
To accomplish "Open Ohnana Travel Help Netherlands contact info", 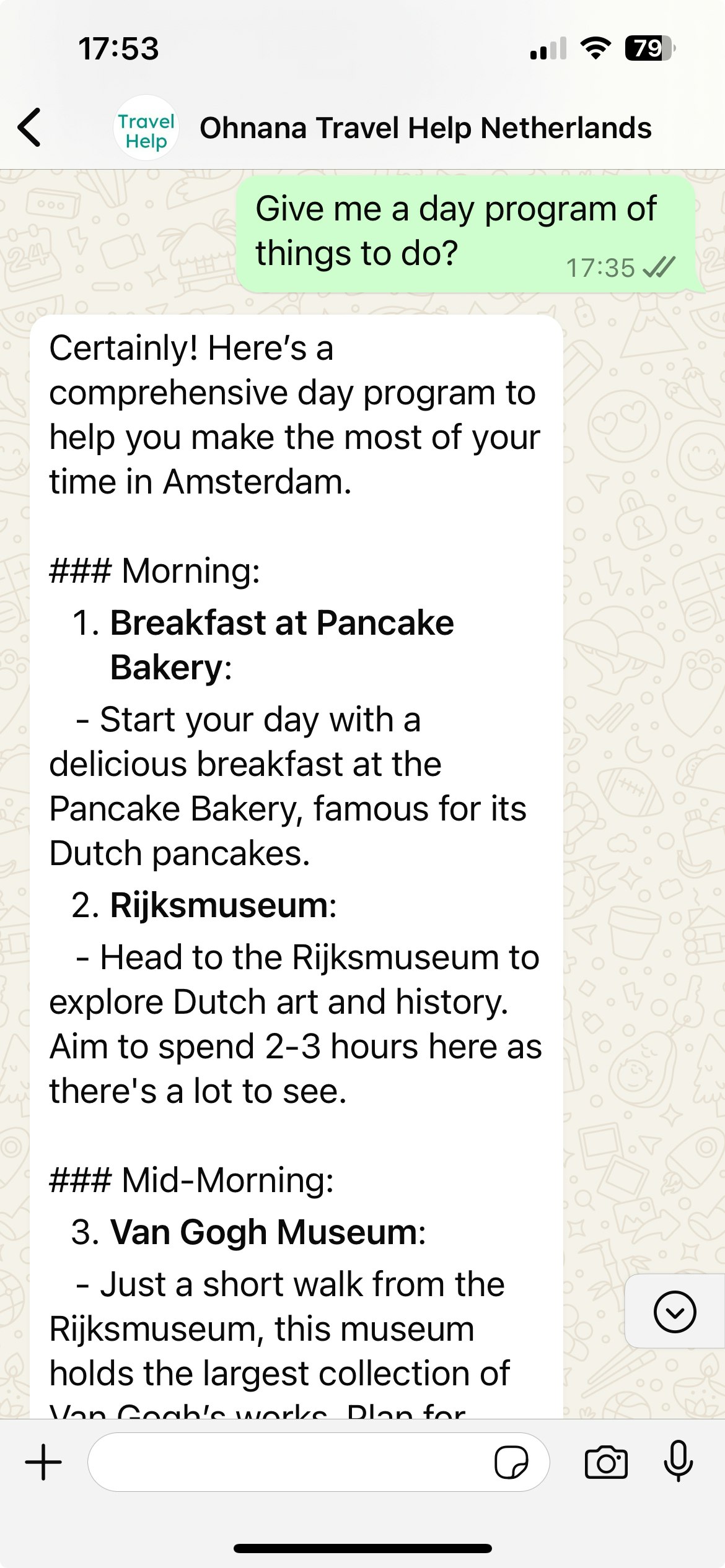I will click(x=425, y=128).
